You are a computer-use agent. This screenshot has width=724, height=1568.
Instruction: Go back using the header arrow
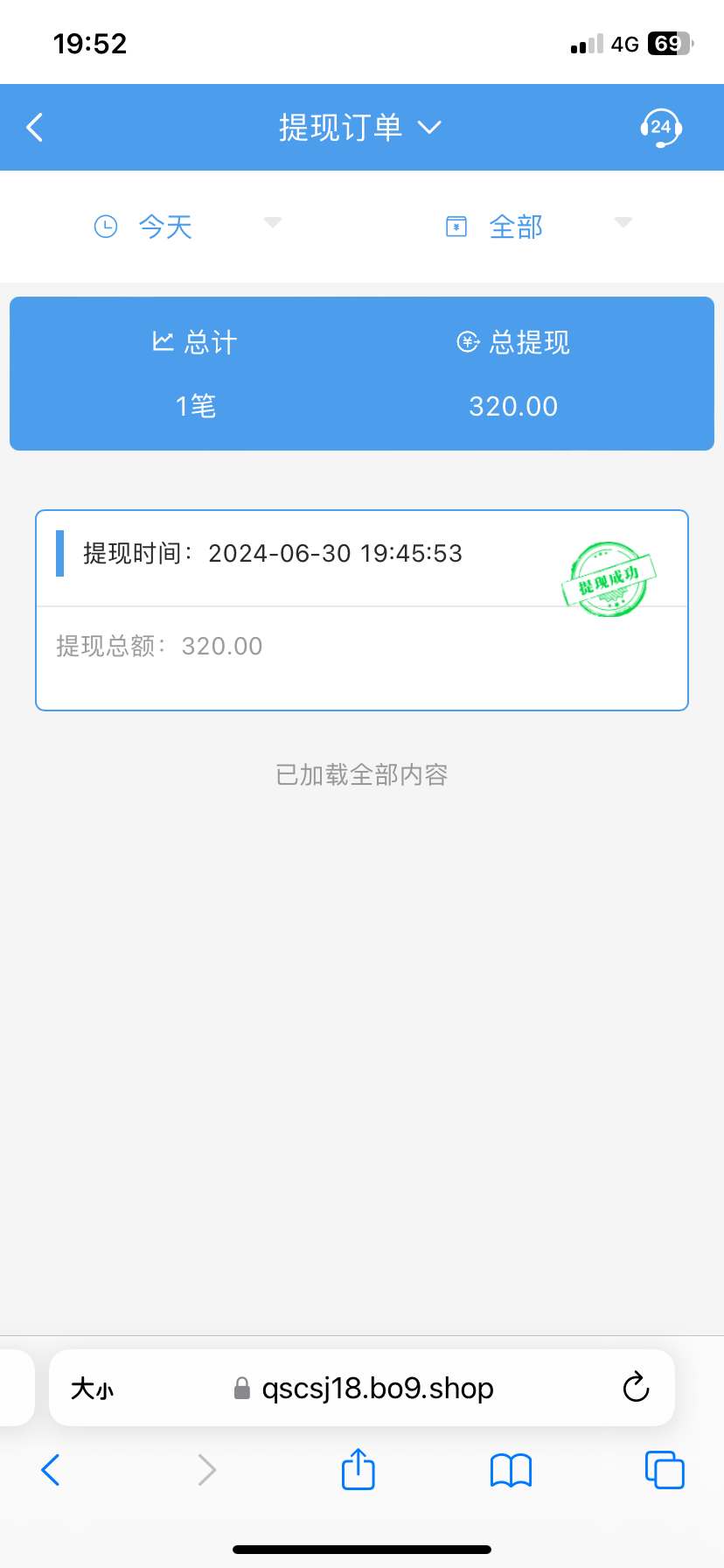pyautogui.click(x=35, y=128)
